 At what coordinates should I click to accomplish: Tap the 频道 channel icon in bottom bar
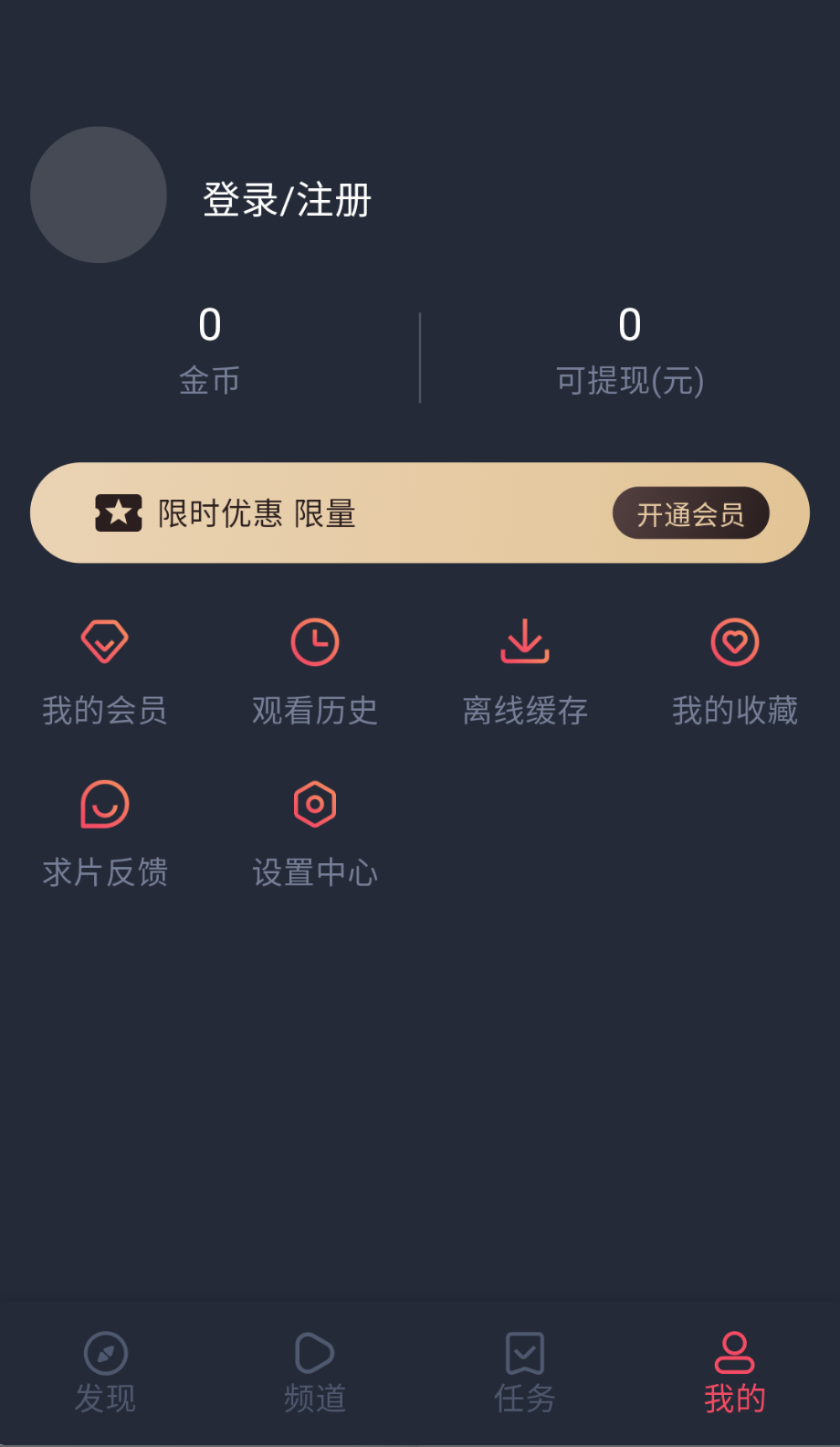(x=314, y=1353)
